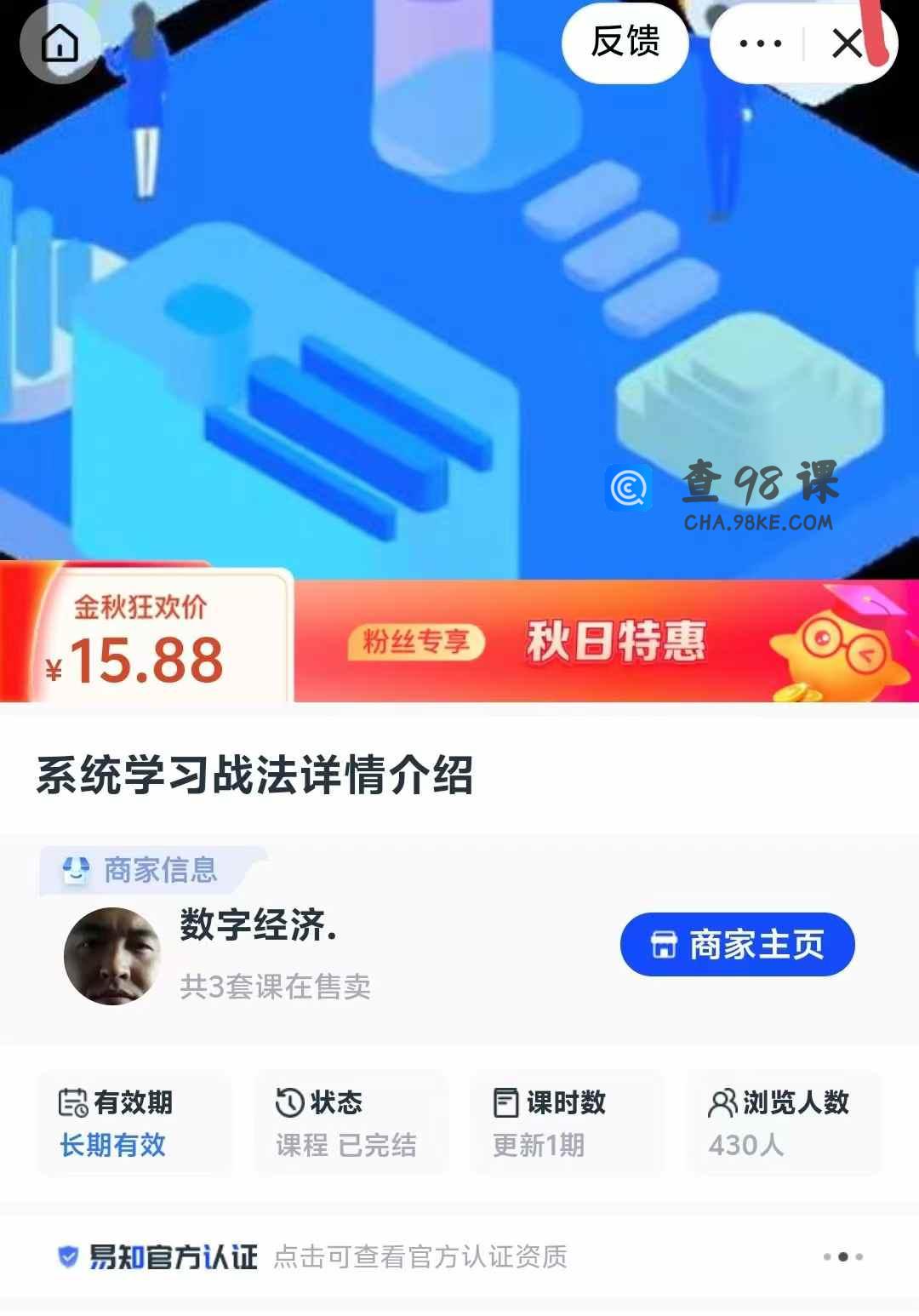Go to the home page icon
This screenshot has height=1316, width=919.
point(60,43)
